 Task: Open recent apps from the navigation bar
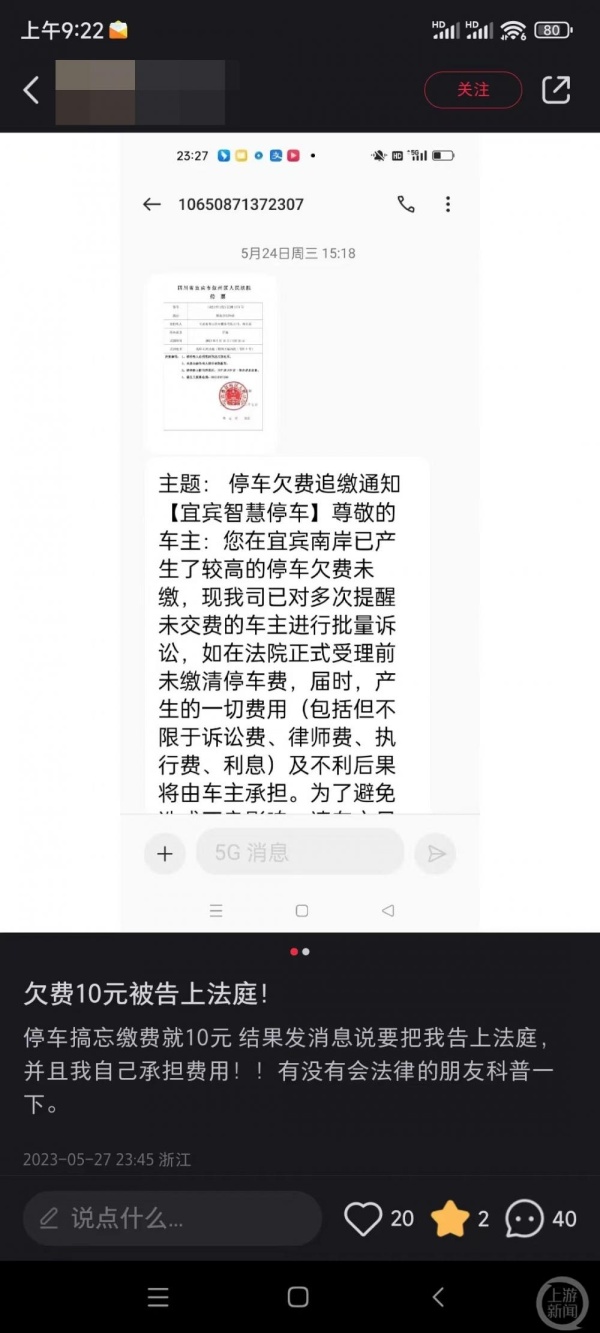click(158, 1297)
